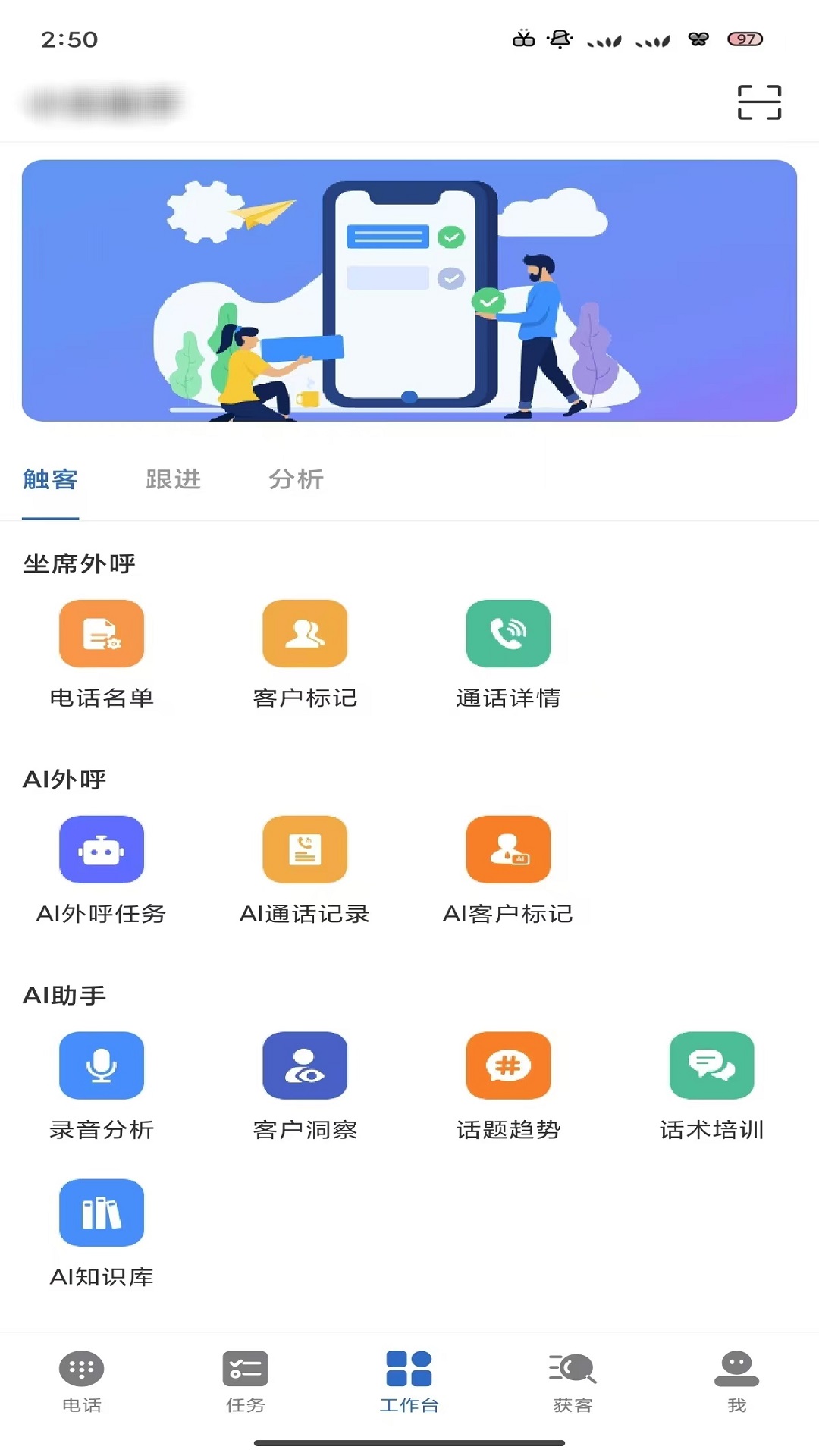
Task: Open the 获客 bottom tab
Action: click(573, 1382)
